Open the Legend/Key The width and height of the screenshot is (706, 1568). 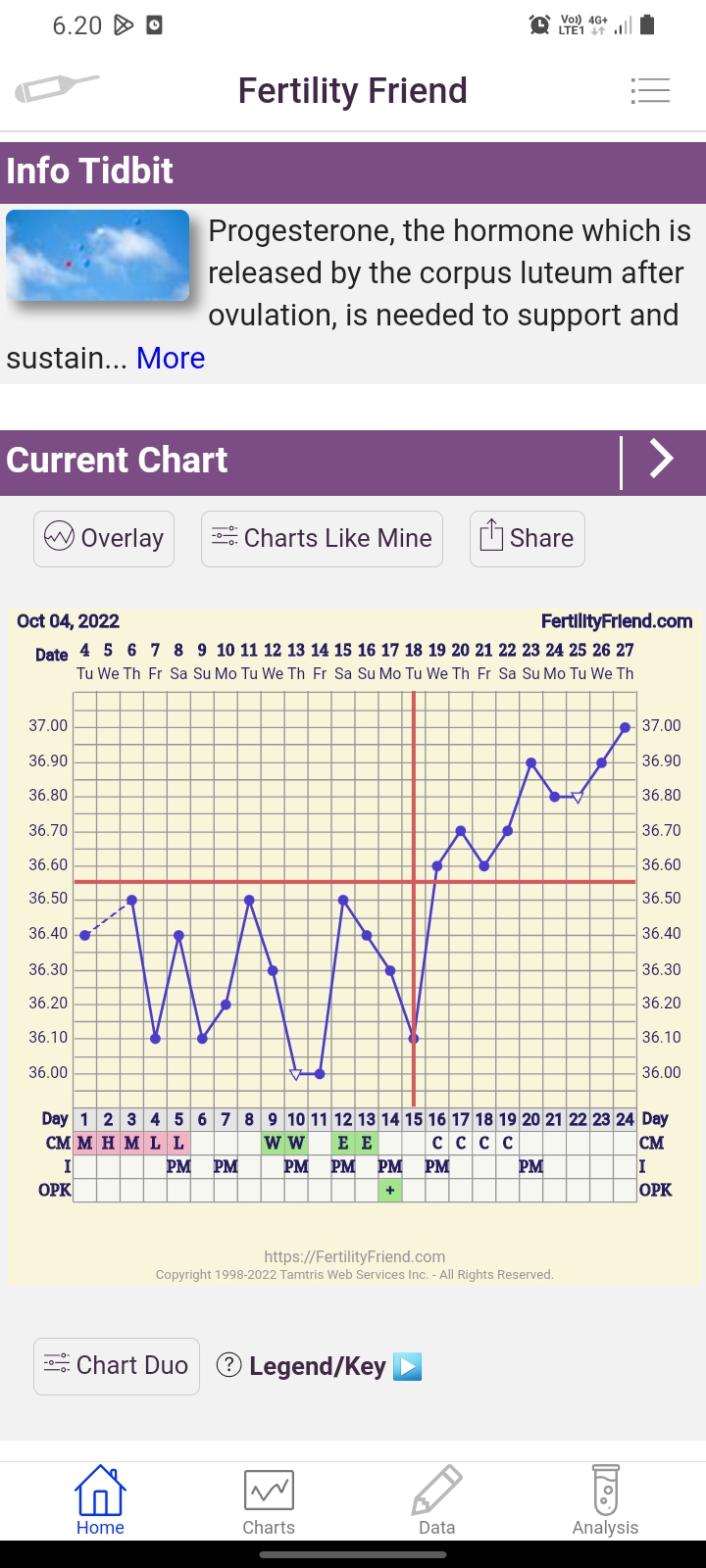pos(318,1366)
